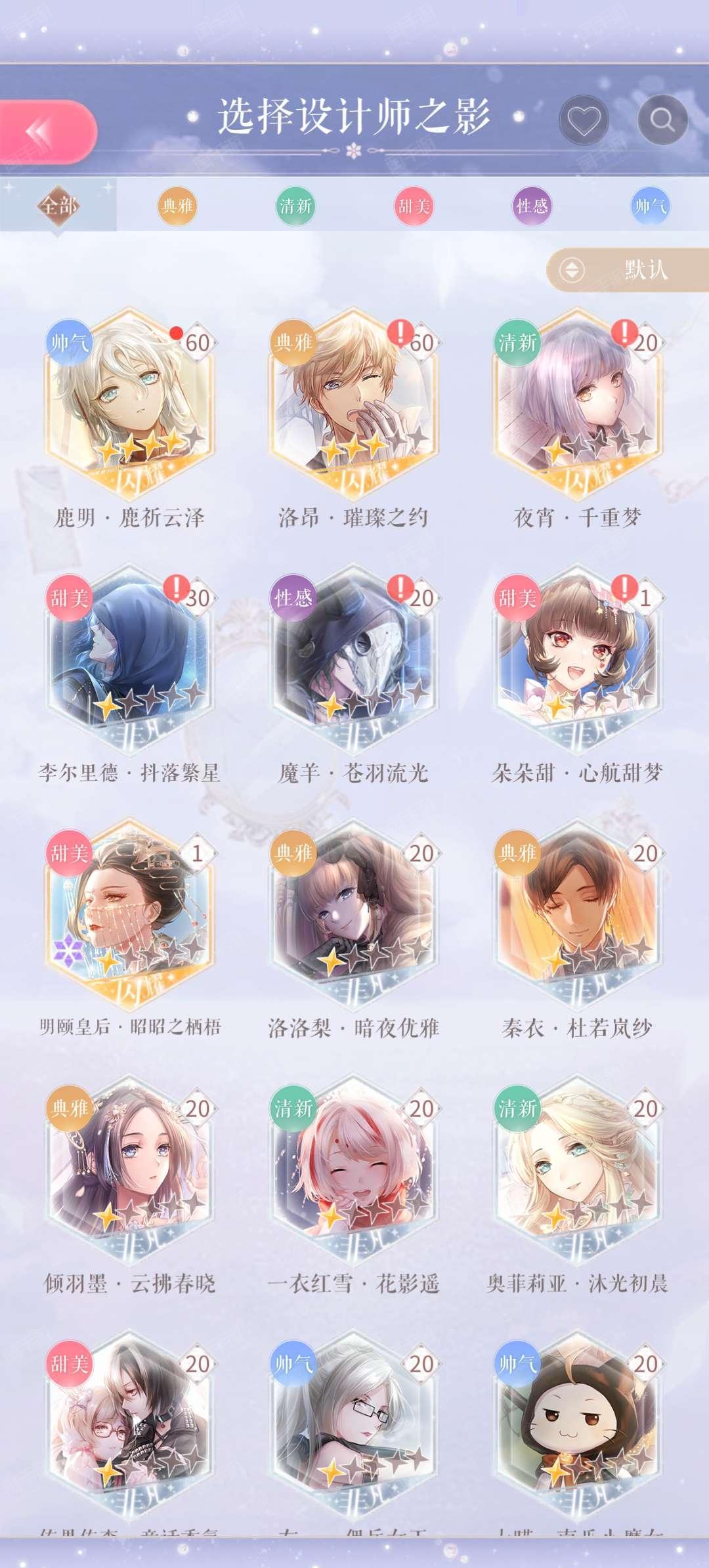The height and width of the screenshot is (1568, 709).
Task: Show the 性感 category tab
Action: point(532,206)
